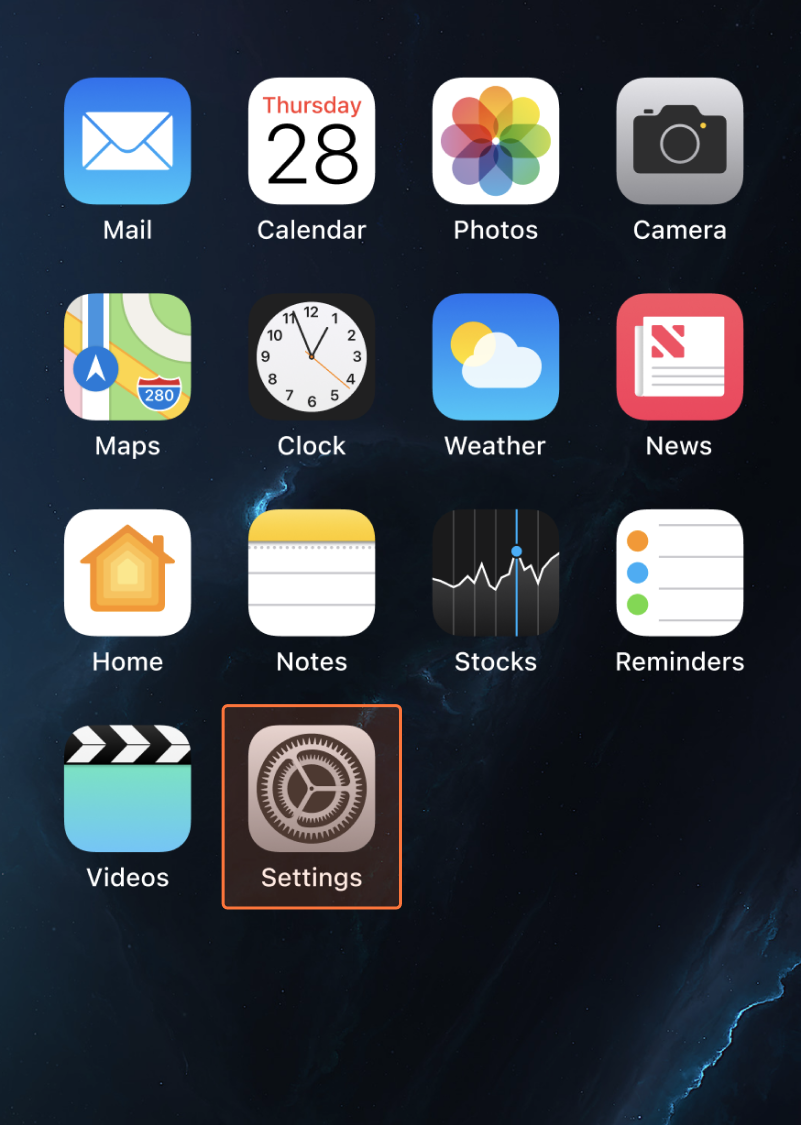Tap the Reminders app label
The width and height of the screenshot is (801, 1125).
coord(679,661)
